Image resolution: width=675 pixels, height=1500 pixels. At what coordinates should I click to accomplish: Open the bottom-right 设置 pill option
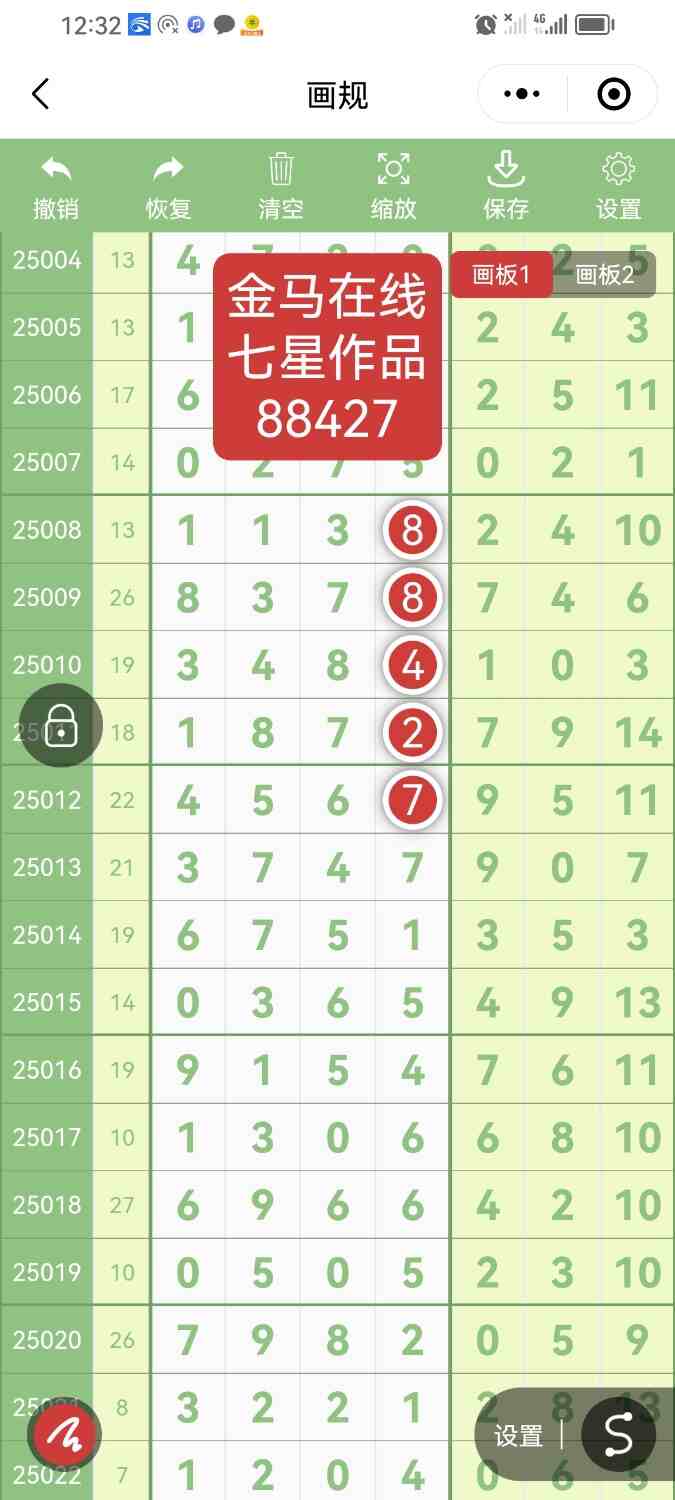pos(519,1437)
